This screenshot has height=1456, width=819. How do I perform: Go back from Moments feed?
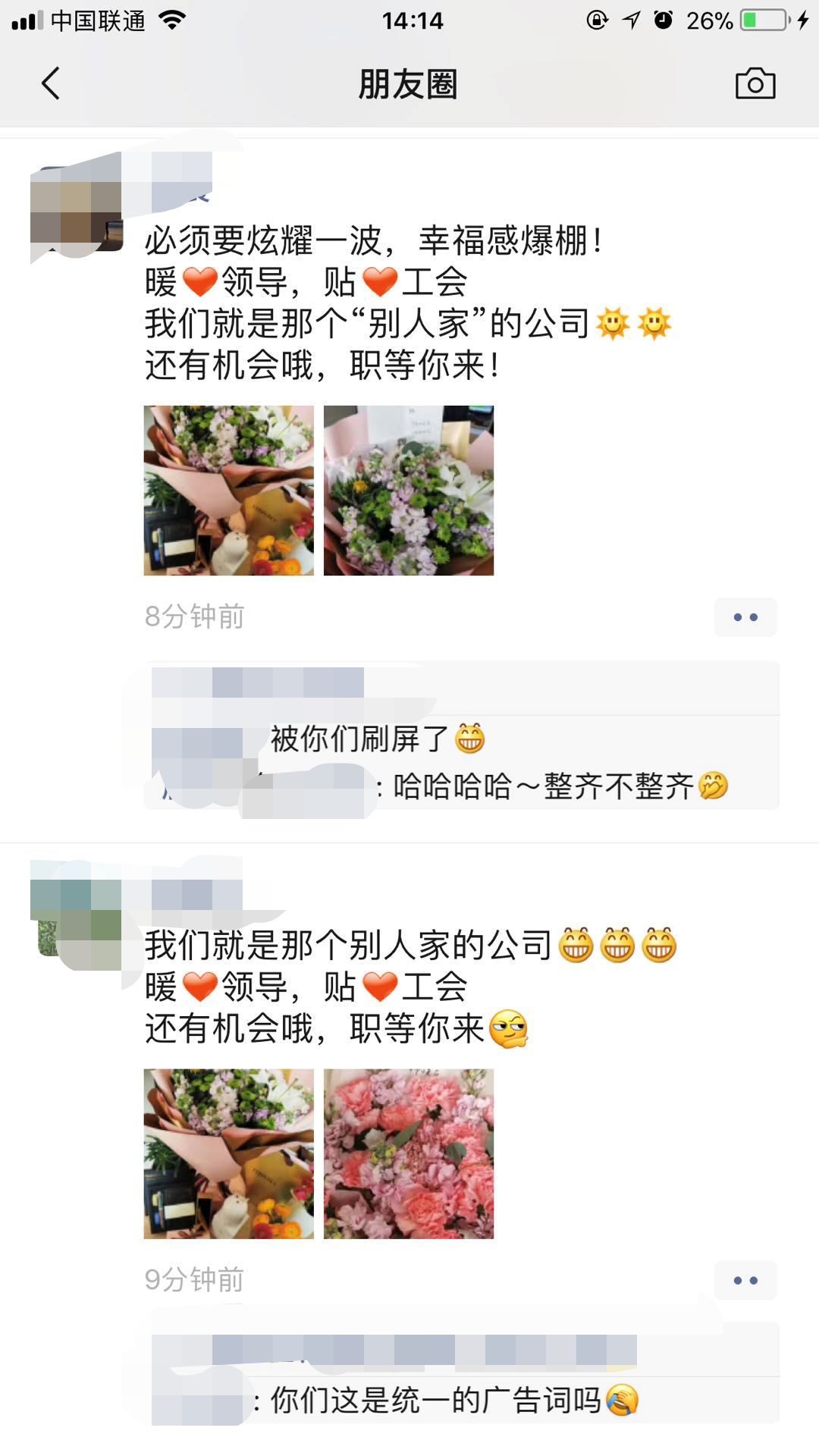coord(51,83)
